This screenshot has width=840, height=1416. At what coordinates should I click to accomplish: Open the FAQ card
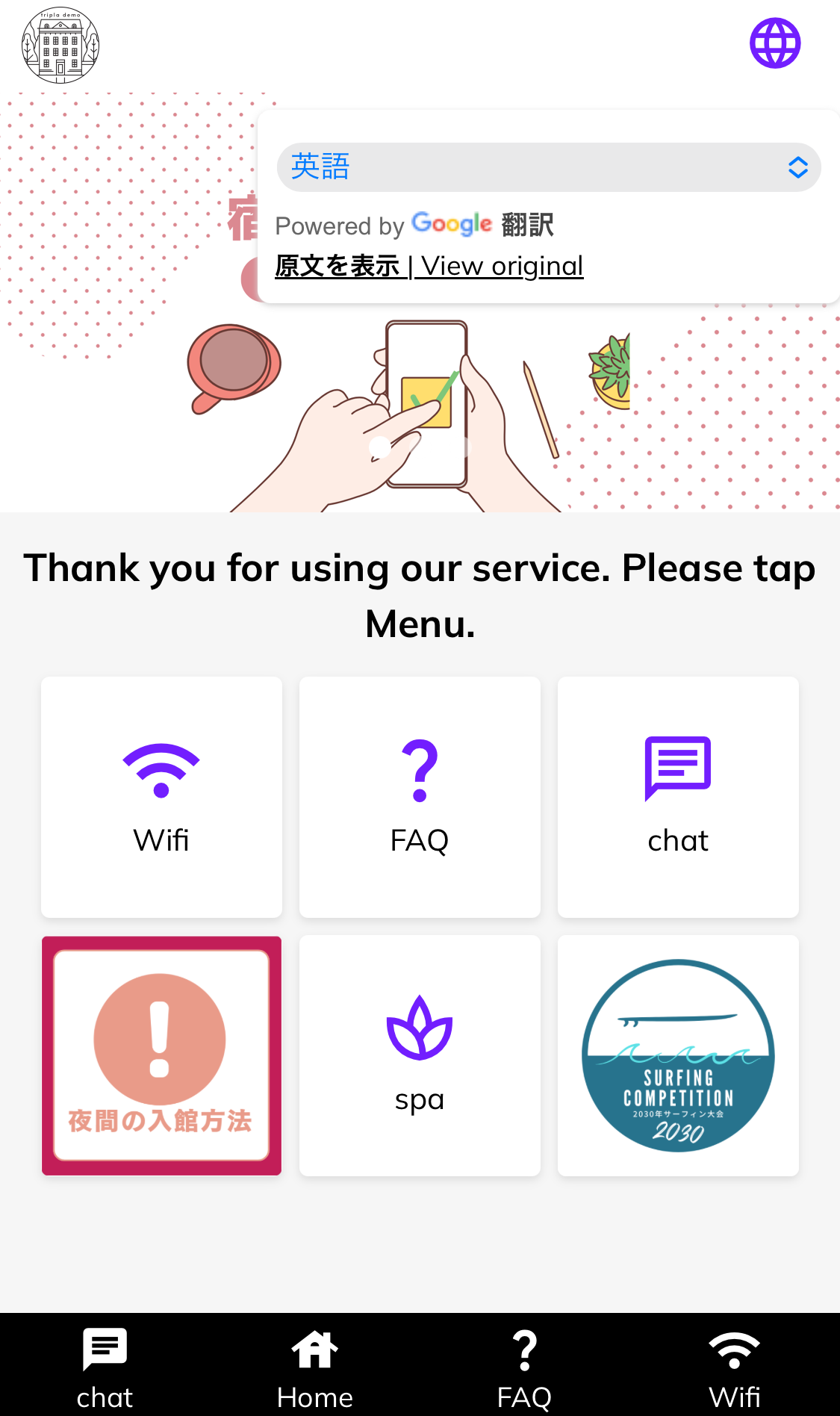click(x=420, y=797)
